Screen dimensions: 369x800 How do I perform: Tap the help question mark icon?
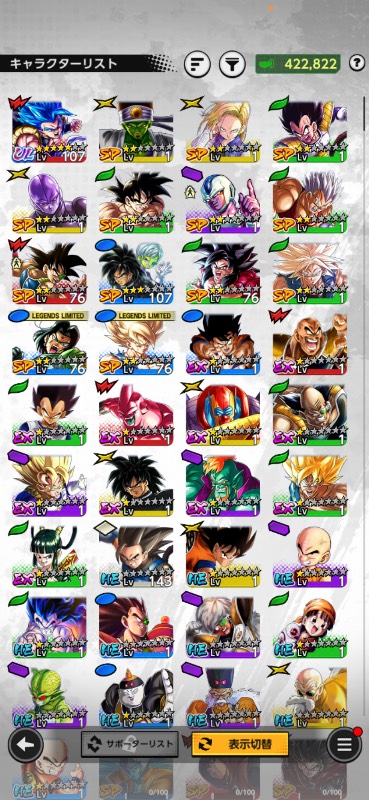[x=356, y=64]
